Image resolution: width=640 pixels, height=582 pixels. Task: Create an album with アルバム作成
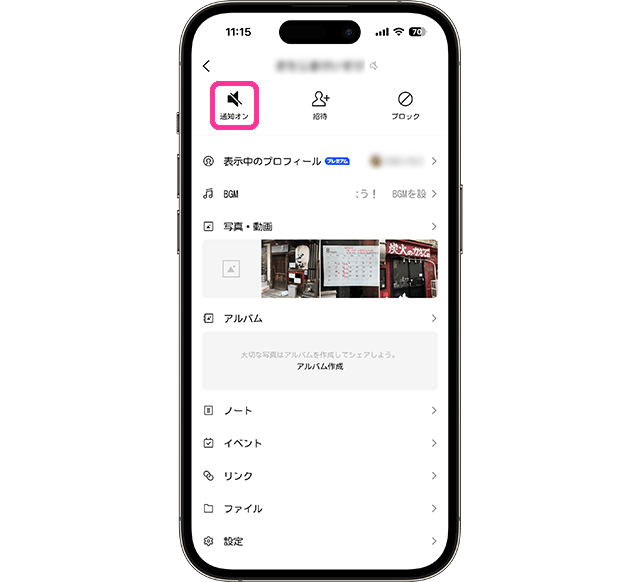point(320,367)
